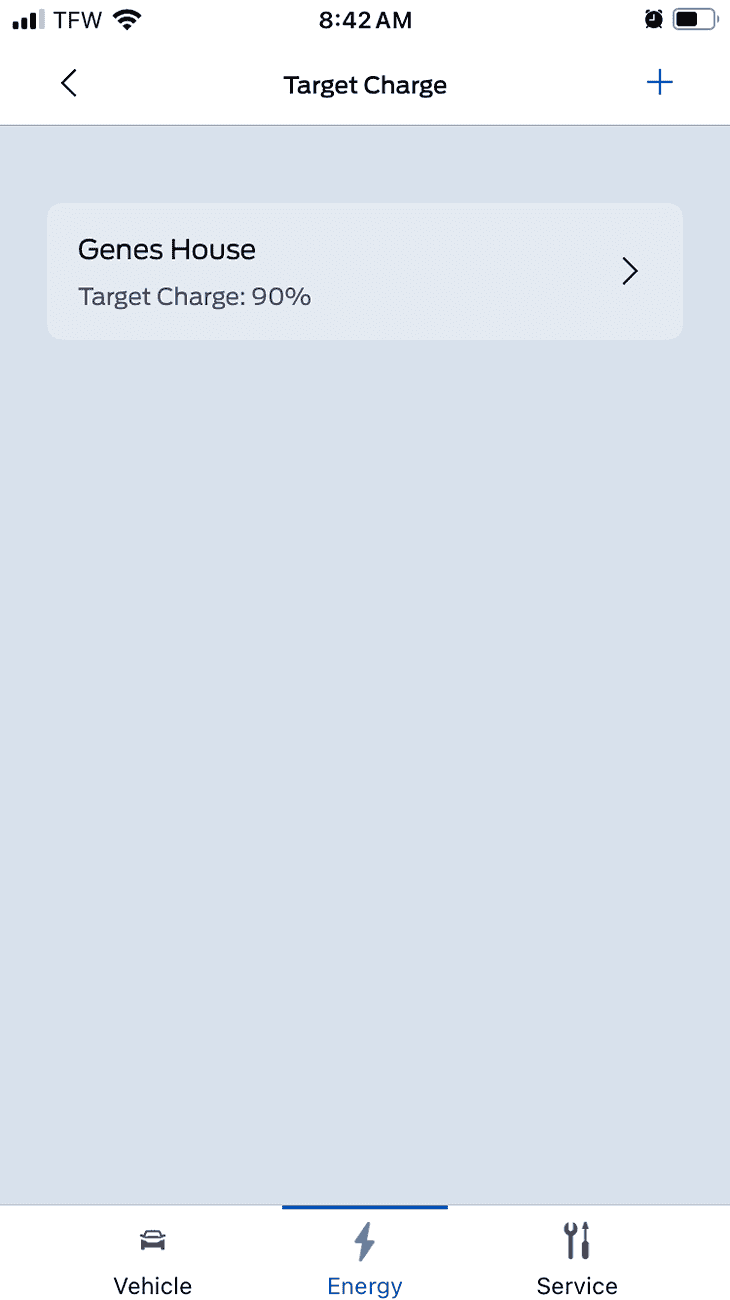Viewport: 730px width, 1300px height.
Task: Tap the Target Charge screen title
Action: tap(365, 85)
